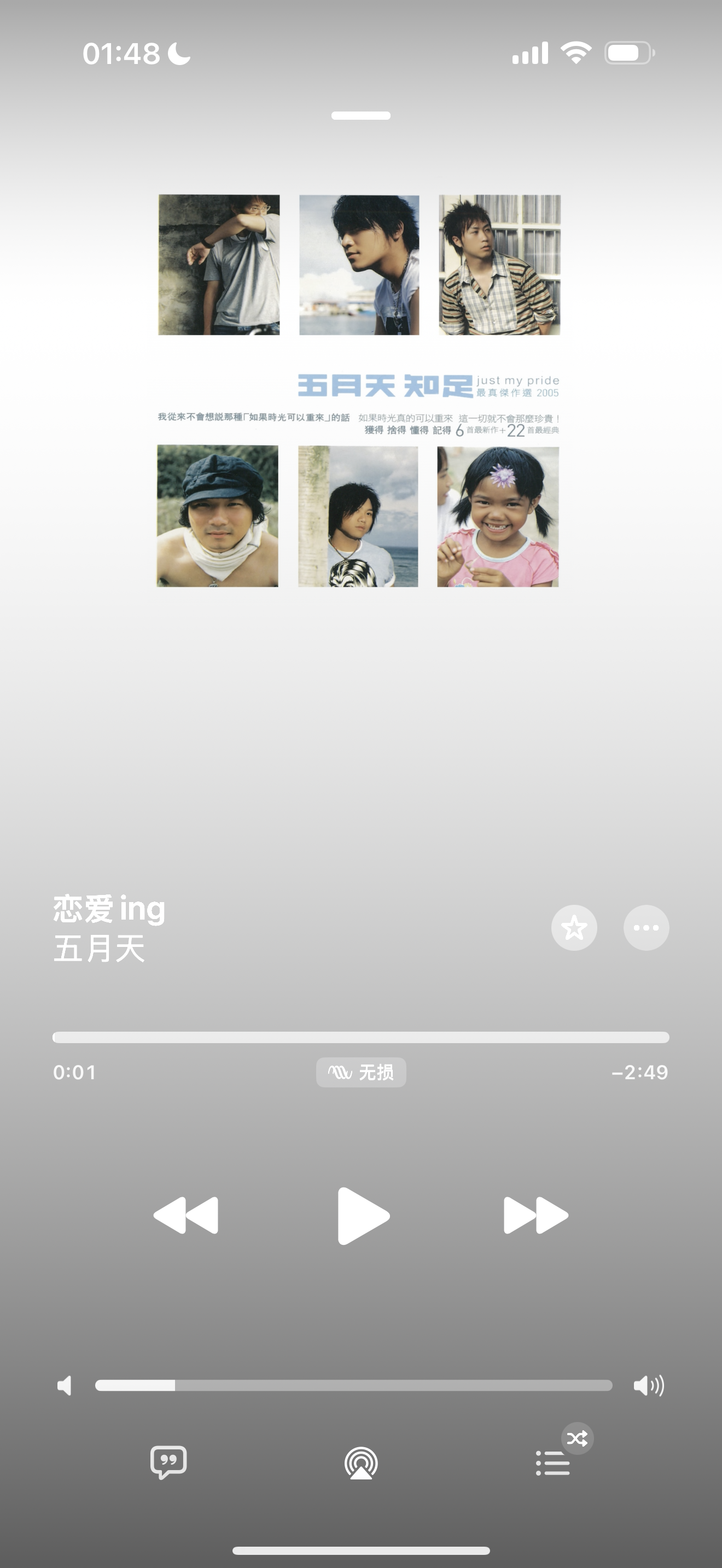The image size is (722, 1568).
Task: Tap the 五月天 album artwork
Action: [x=359, y=391]
